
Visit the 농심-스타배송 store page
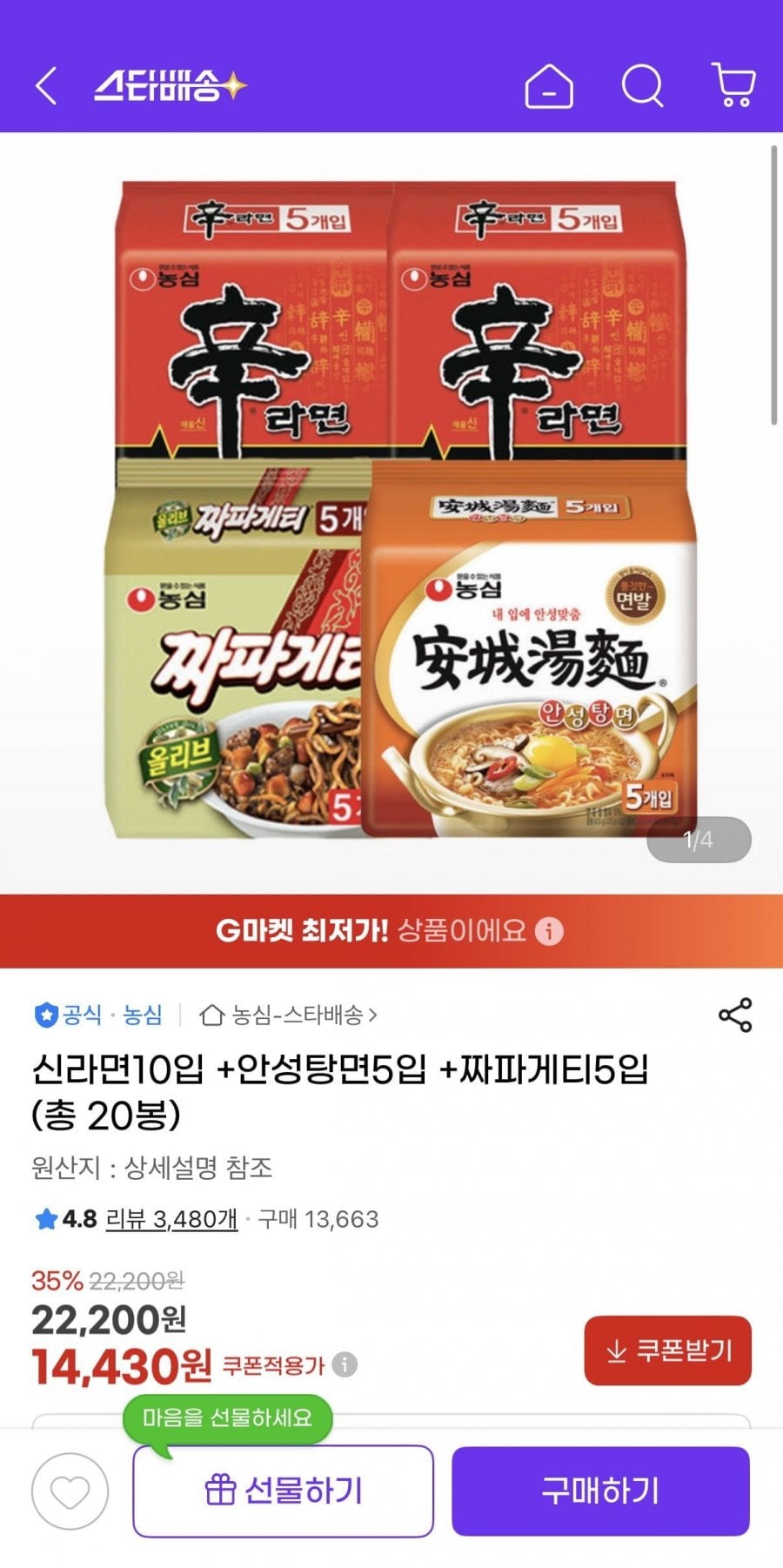click(288, 1015)
